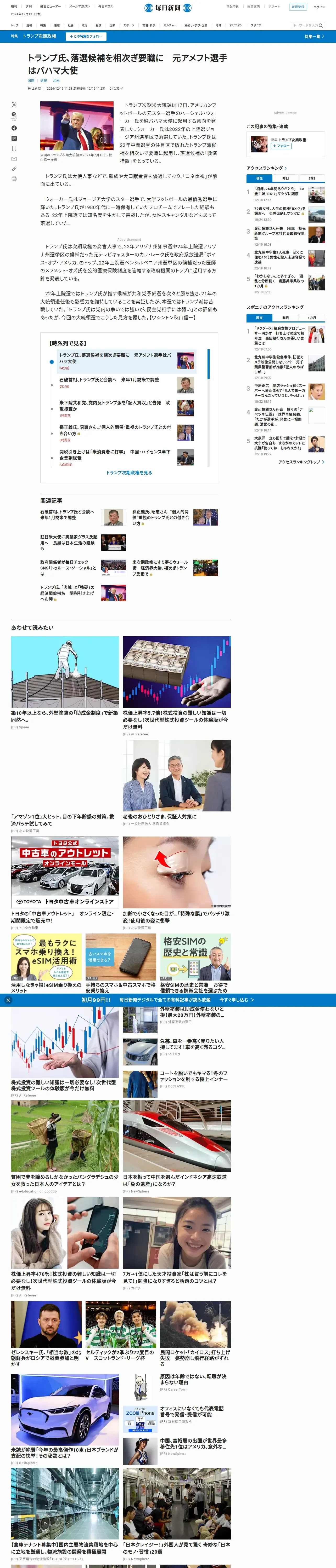Follow this feature via この特集をフォロー
The width and height of the screenshot is (336, 1568).
pos(85,37)
